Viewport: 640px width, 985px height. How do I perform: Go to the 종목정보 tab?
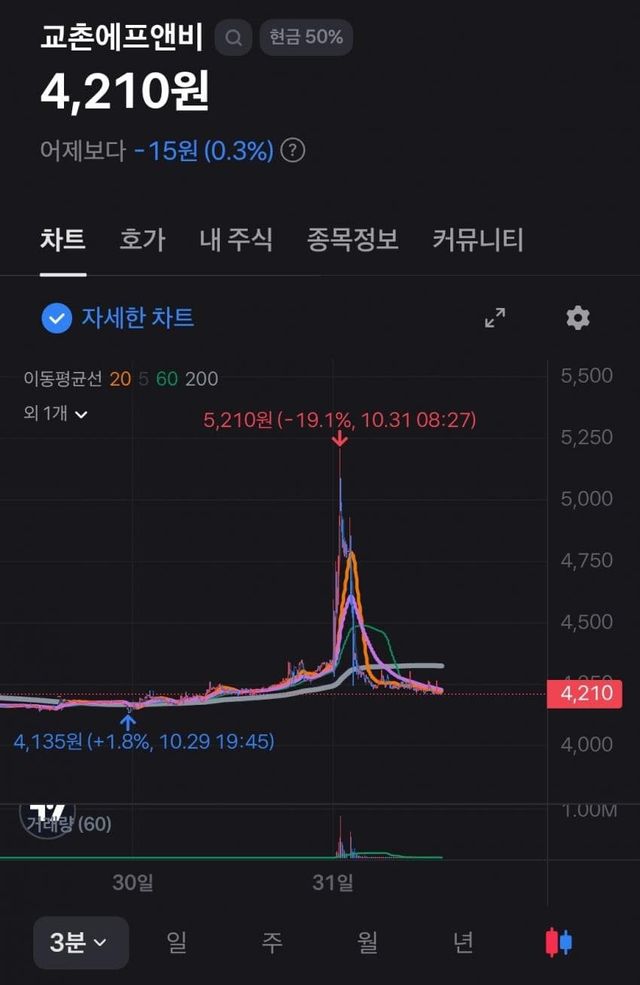point(352,240)
